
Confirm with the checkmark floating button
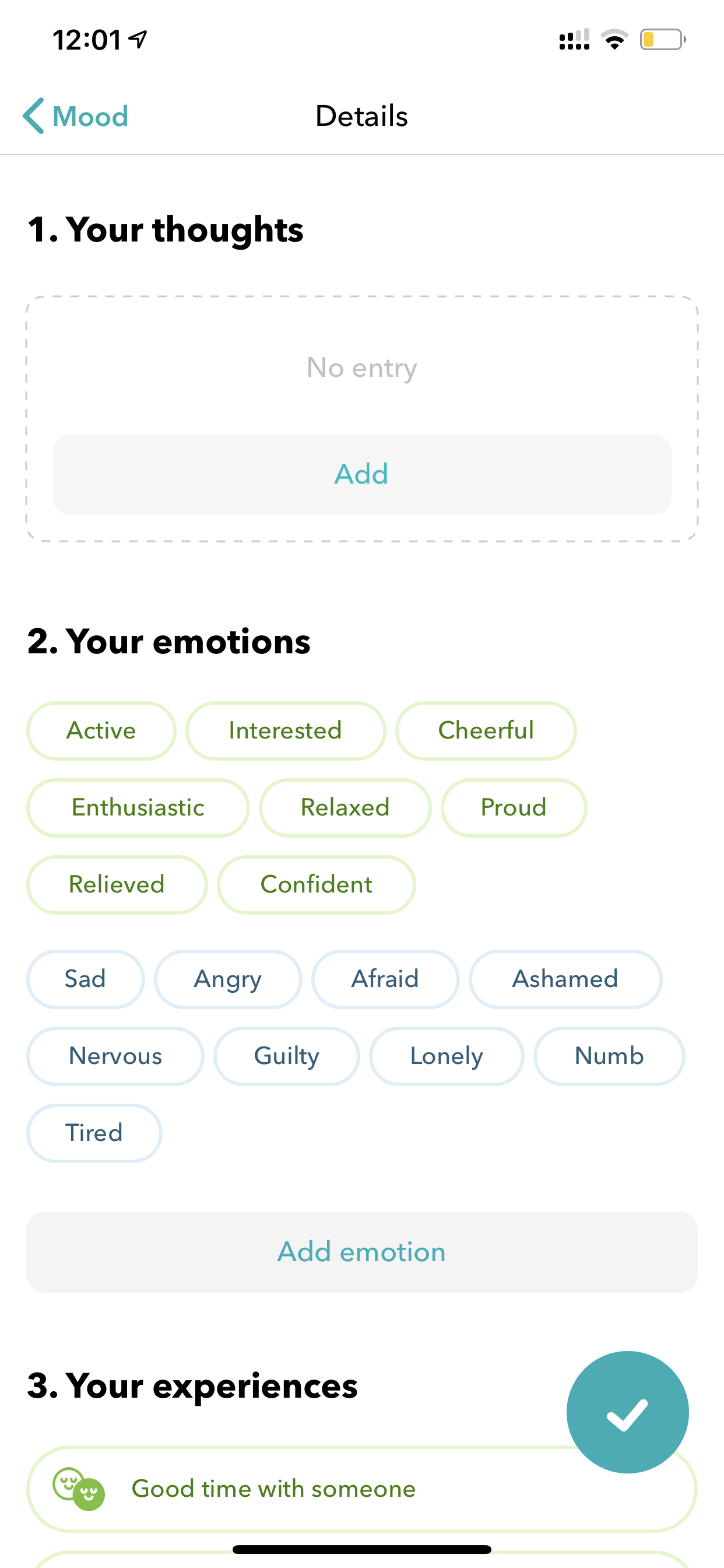627,1412
